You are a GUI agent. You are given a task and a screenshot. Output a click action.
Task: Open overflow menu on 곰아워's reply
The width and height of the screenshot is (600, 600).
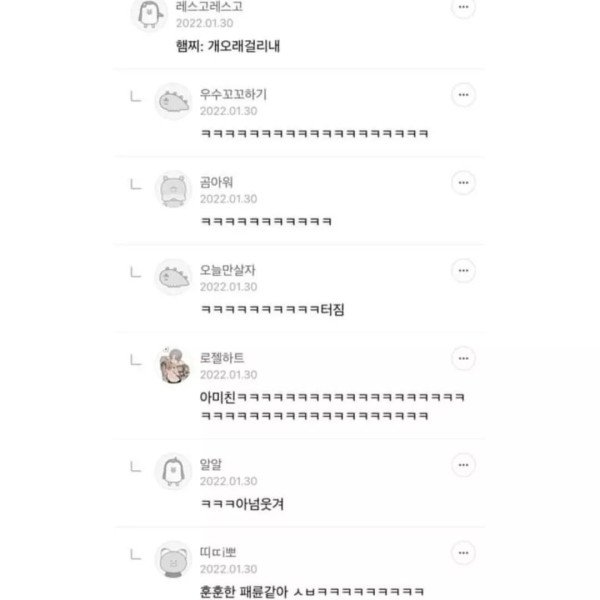(x=462, y=182)
